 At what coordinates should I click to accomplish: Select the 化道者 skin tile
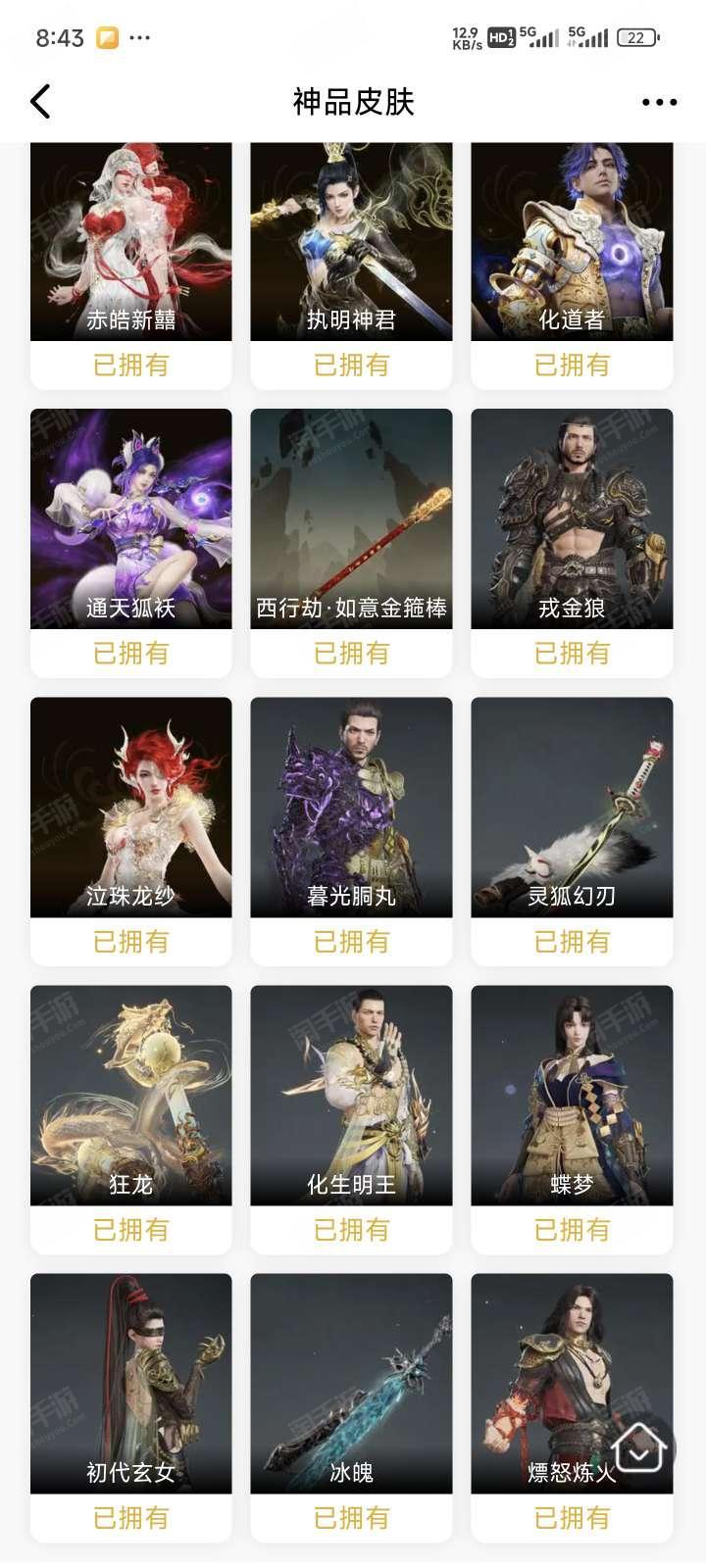[x=572, y=266]
